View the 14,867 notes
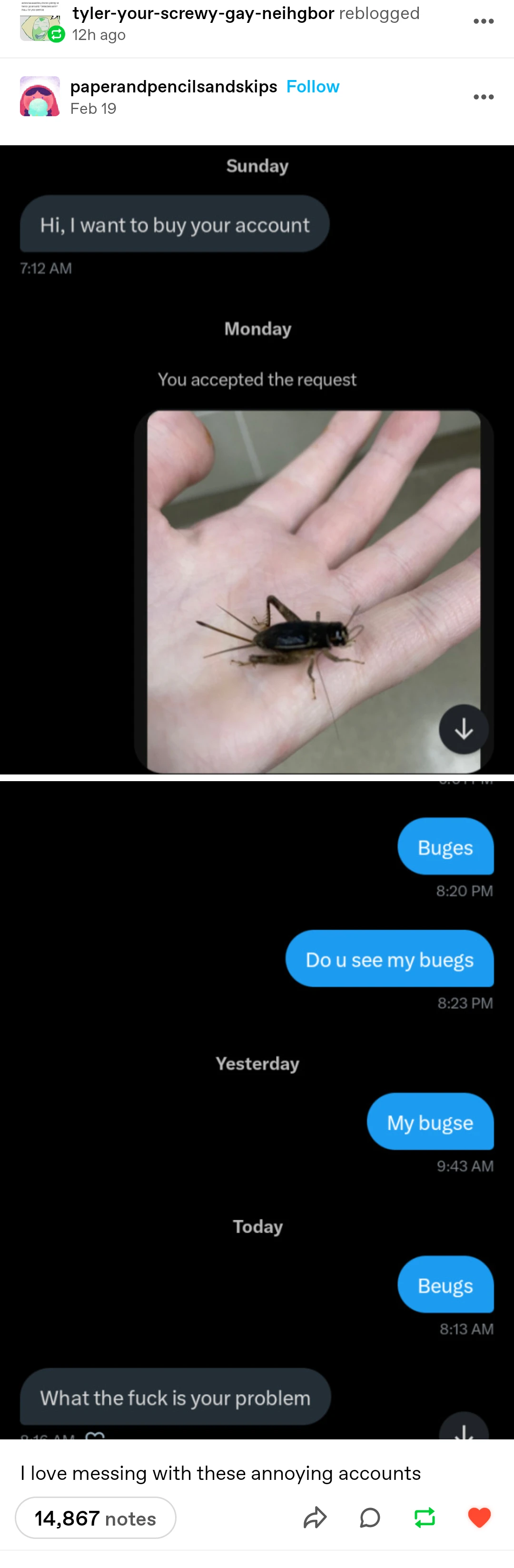This screenshot has width=514, height=1568. coord(96,1518)
